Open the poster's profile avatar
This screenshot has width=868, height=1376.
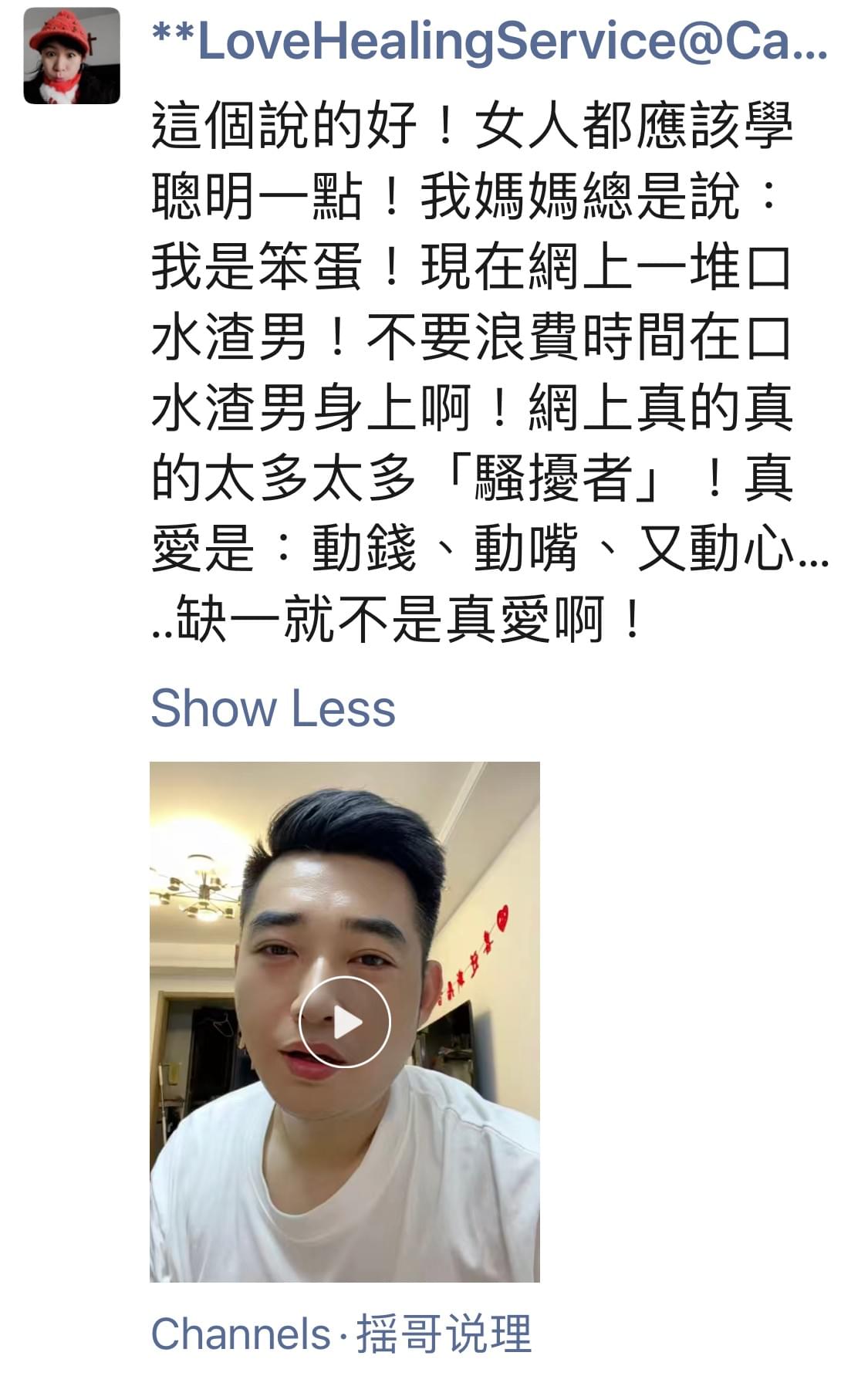[72, 56]
